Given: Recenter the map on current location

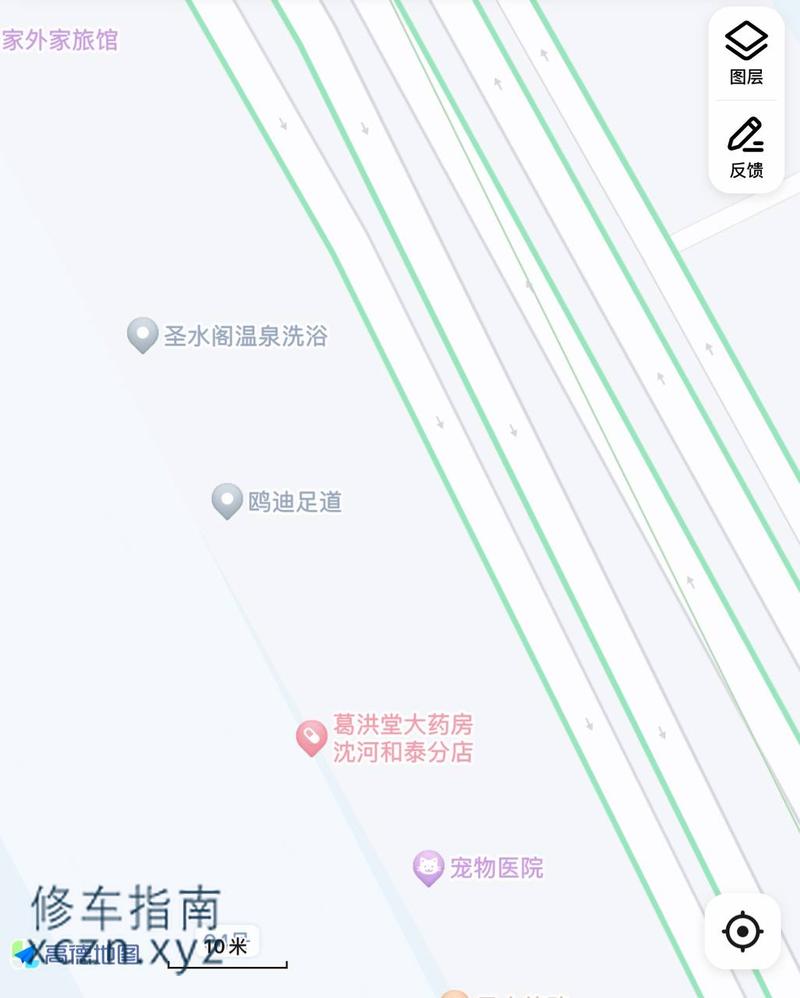Looking at the screenshot, I should pos(742,931).
